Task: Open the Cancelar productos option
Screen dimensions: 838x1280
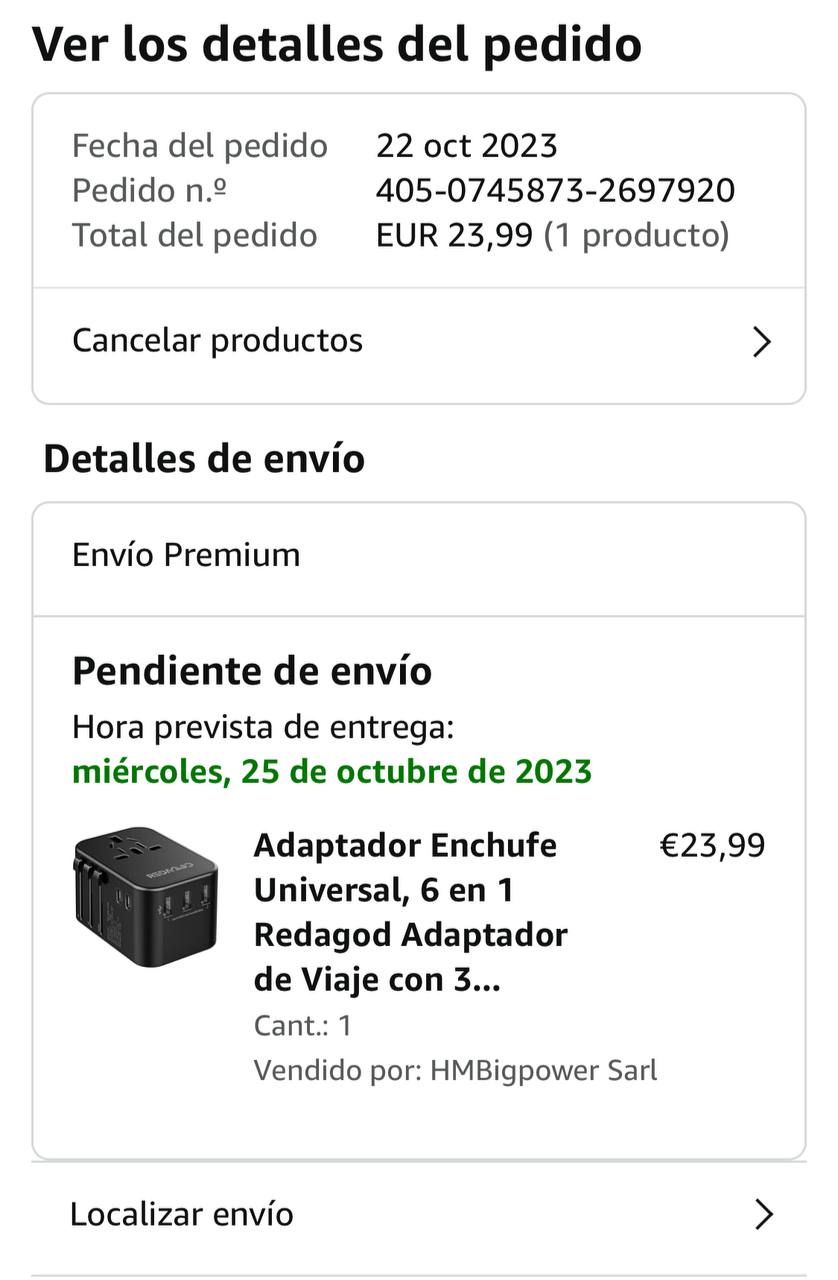Action: pos(418,342)
